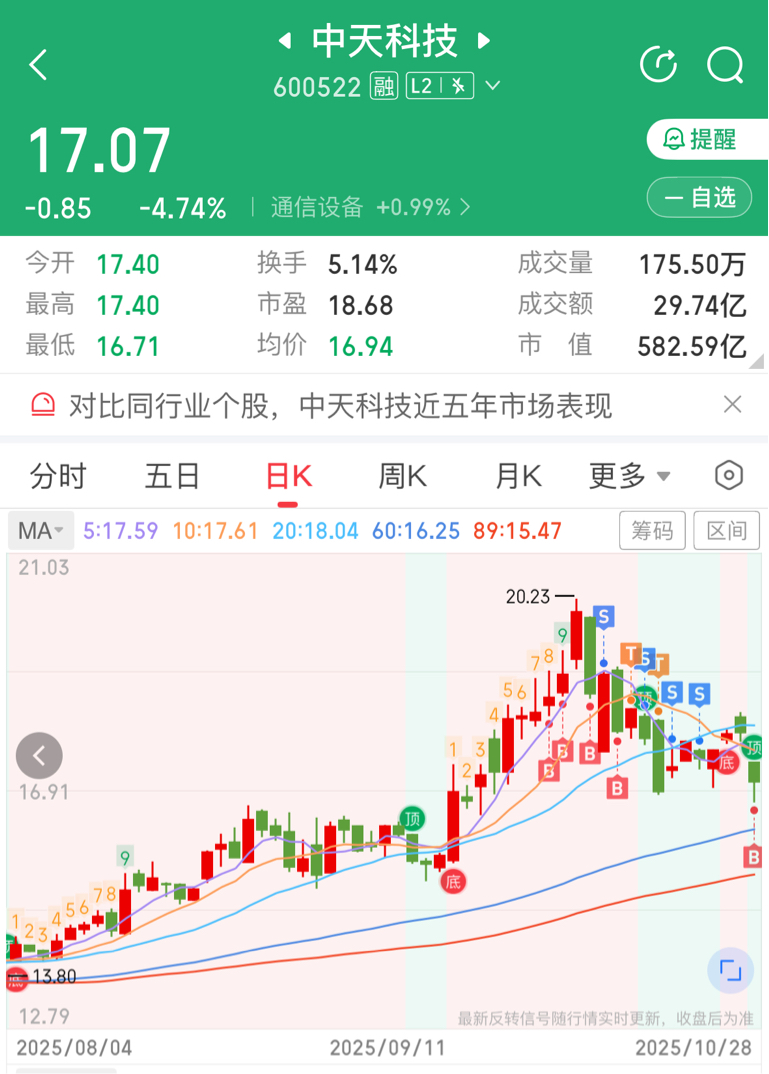Expand the chart to fullscreen
Image resolution: width=769 pixels, height=1074 pixels.
[x=731, y=969]
